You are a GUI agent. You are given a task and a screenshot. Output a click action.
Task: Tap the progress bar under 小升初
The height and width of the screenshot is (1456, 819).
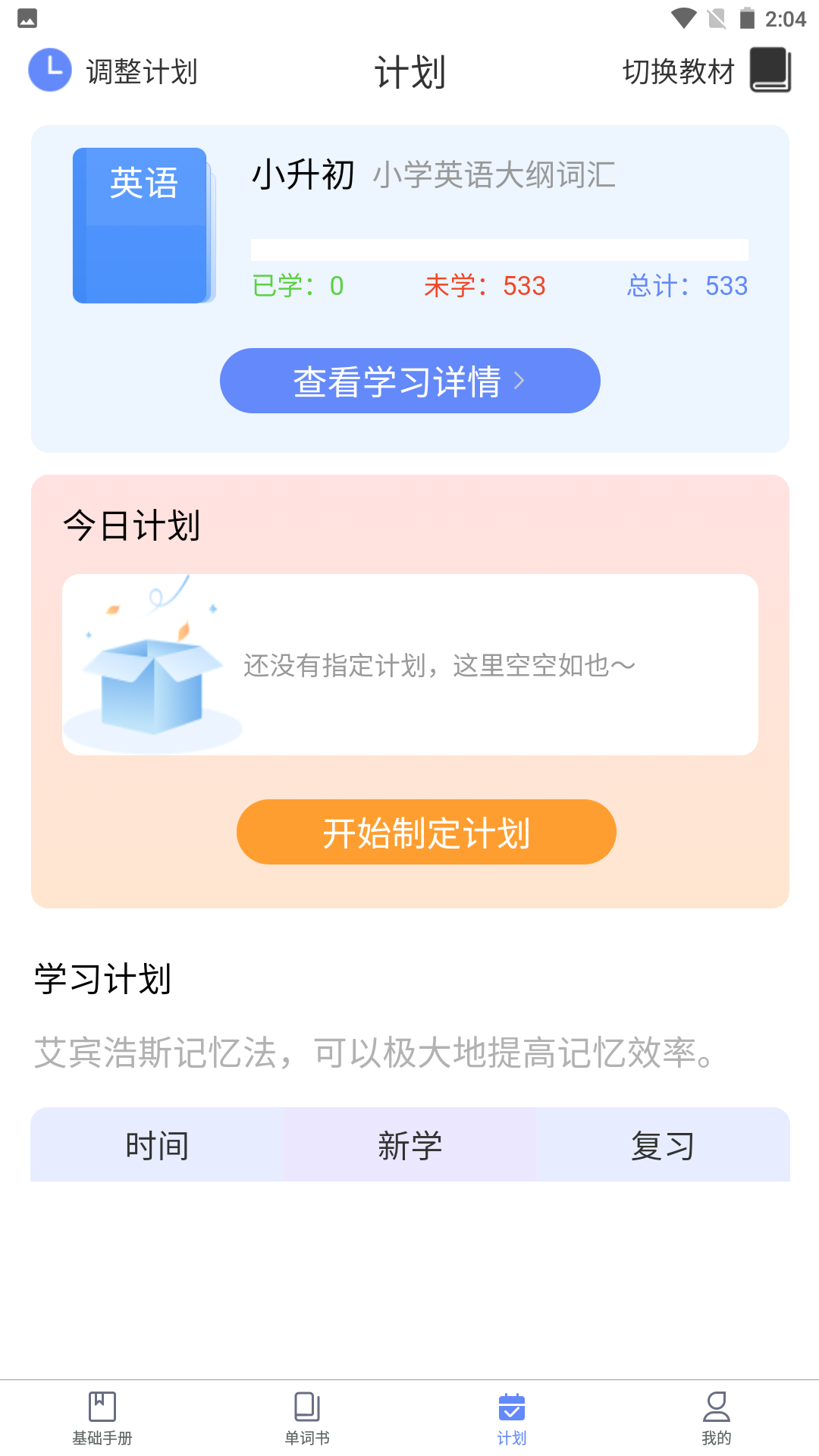499,248
